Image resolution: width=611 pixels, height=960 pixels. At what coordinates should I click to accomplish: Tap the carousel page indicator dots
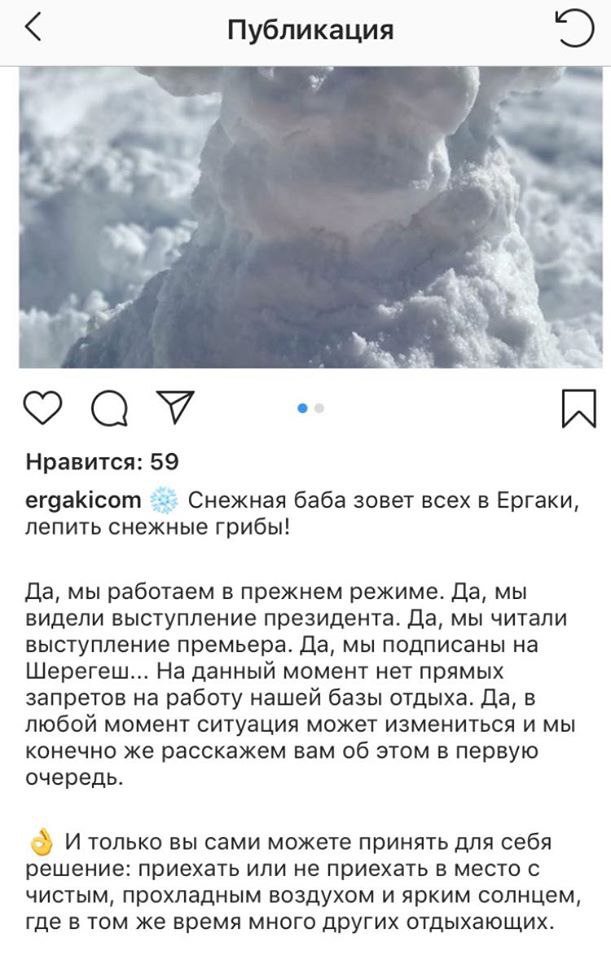tap(310, 408)
